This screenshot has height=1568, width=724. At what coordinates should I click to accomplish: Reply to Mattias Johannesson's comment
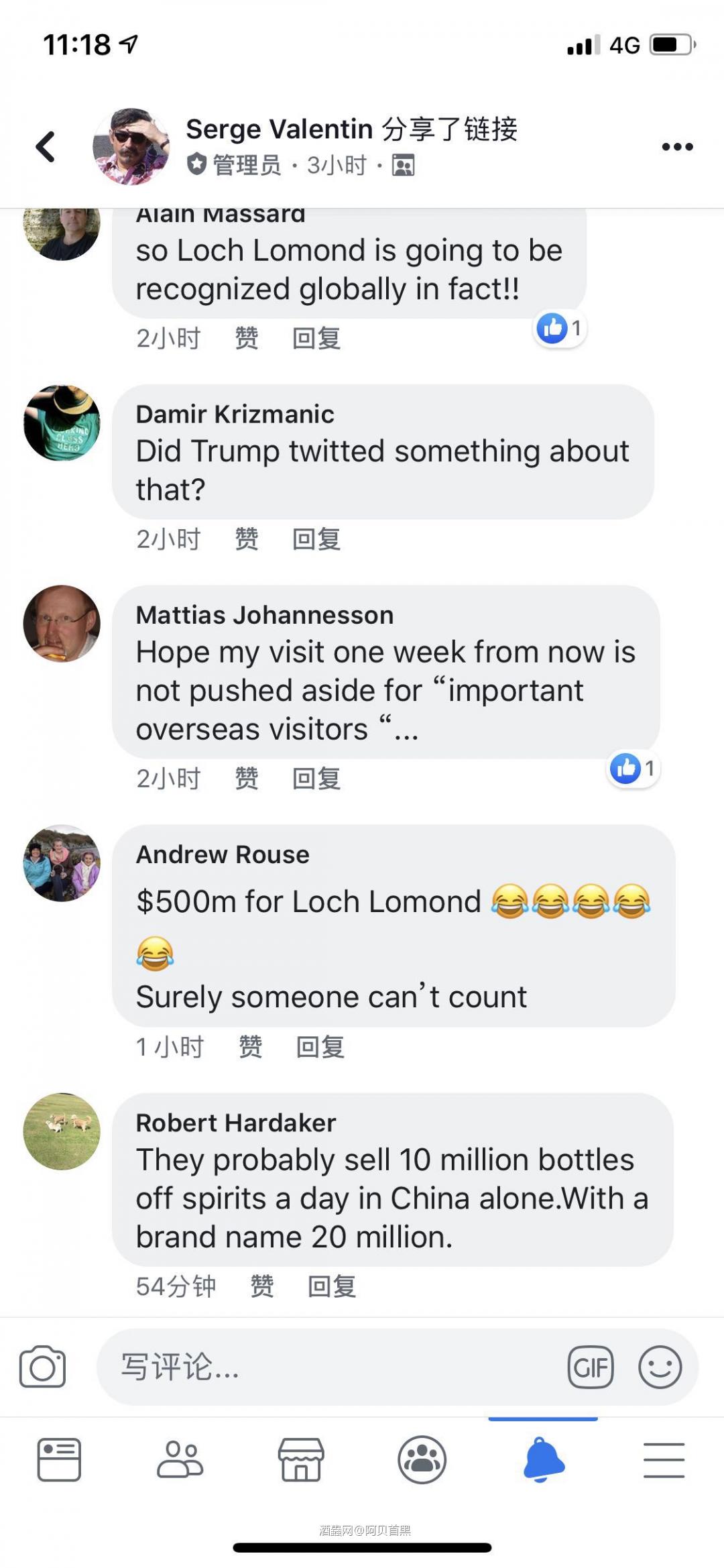coord(316,779)
